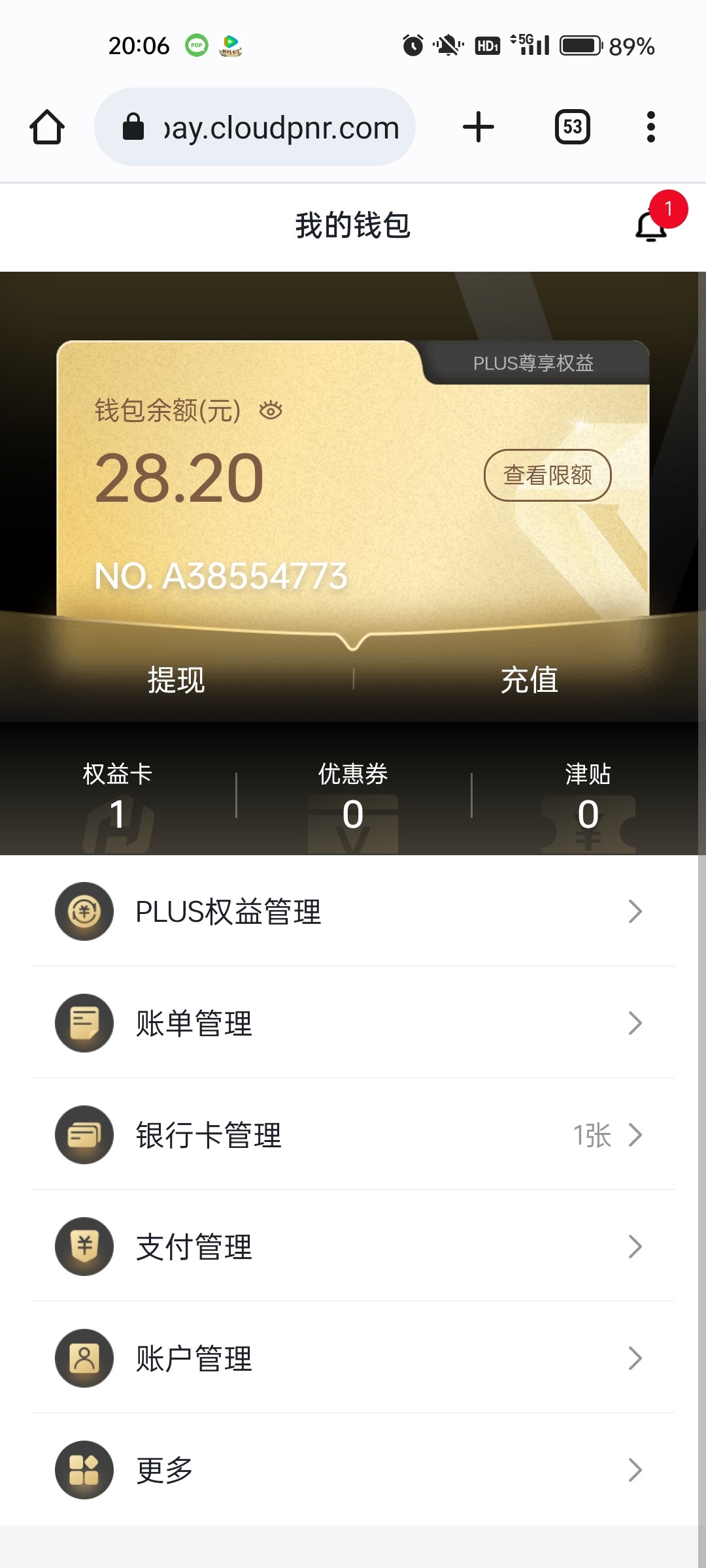This screenshot has width=706, height=1568.
Task: Open PLUS尊享权益 tab on card
Action: 533,363
